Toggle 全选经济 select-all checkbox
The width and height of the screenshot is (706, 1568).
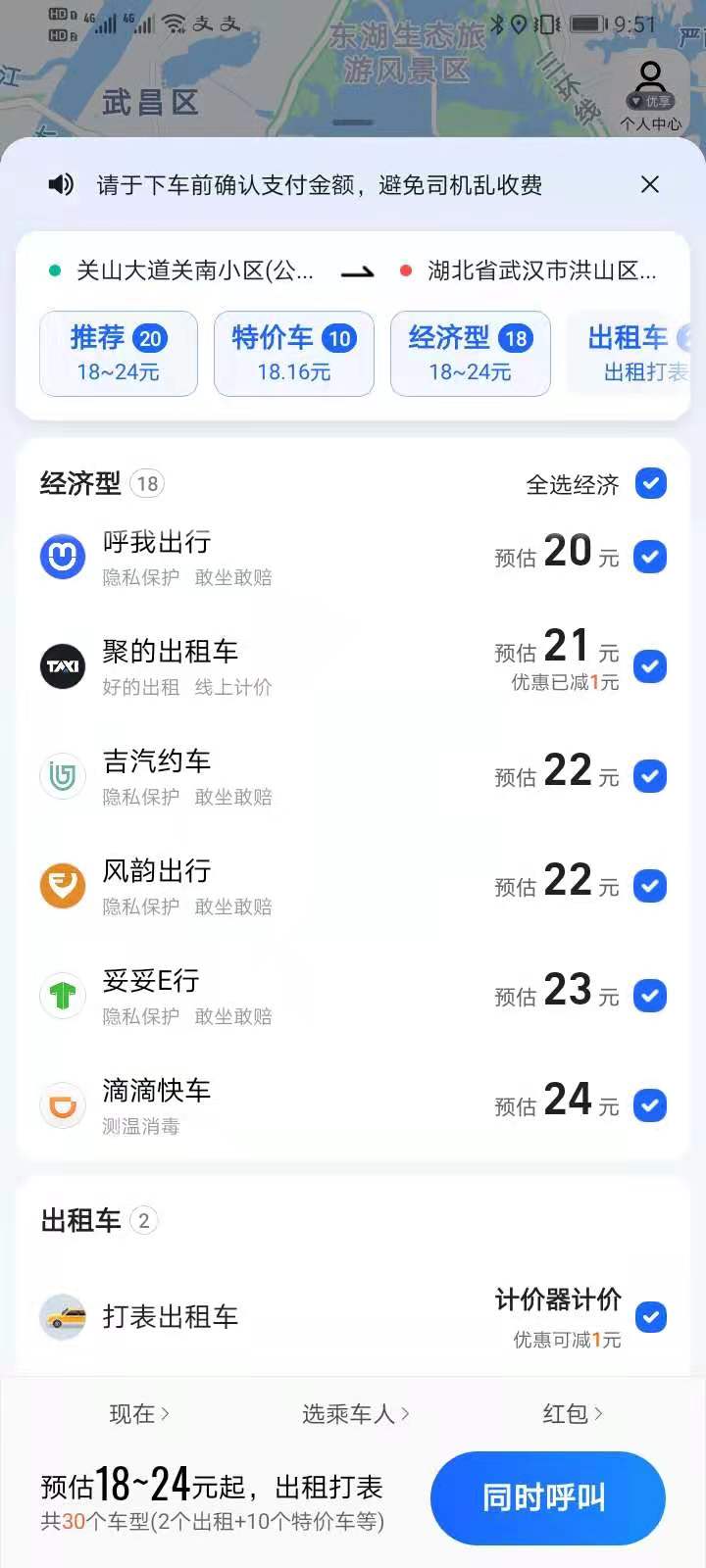(x=650, y=483)
